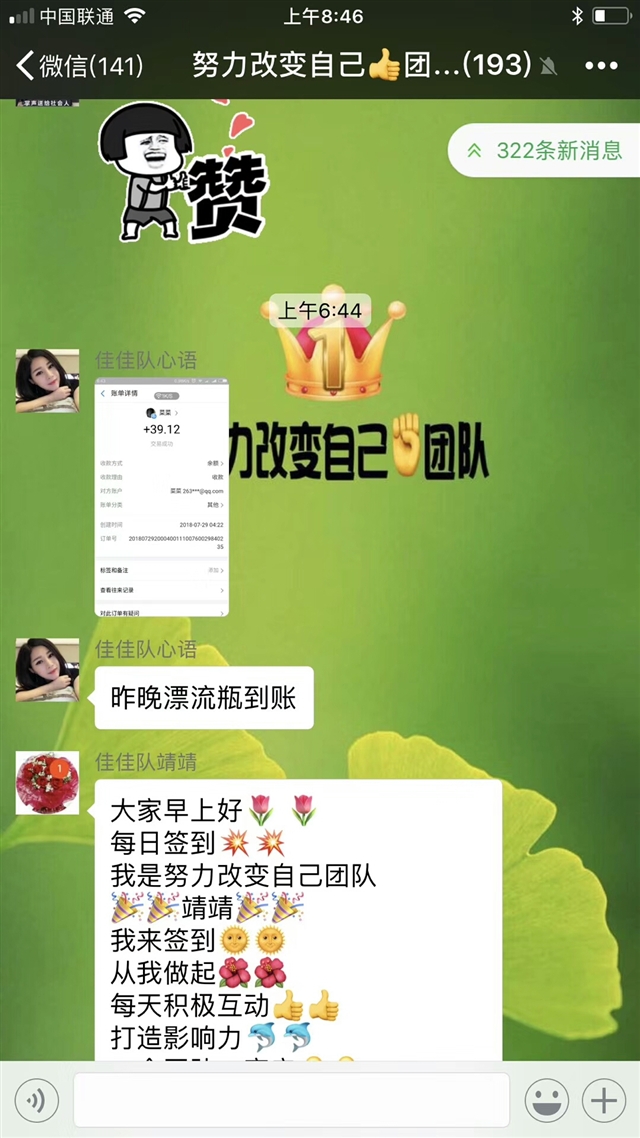
Task: Open the plus attachments menu
Action: pos(604,1100)
